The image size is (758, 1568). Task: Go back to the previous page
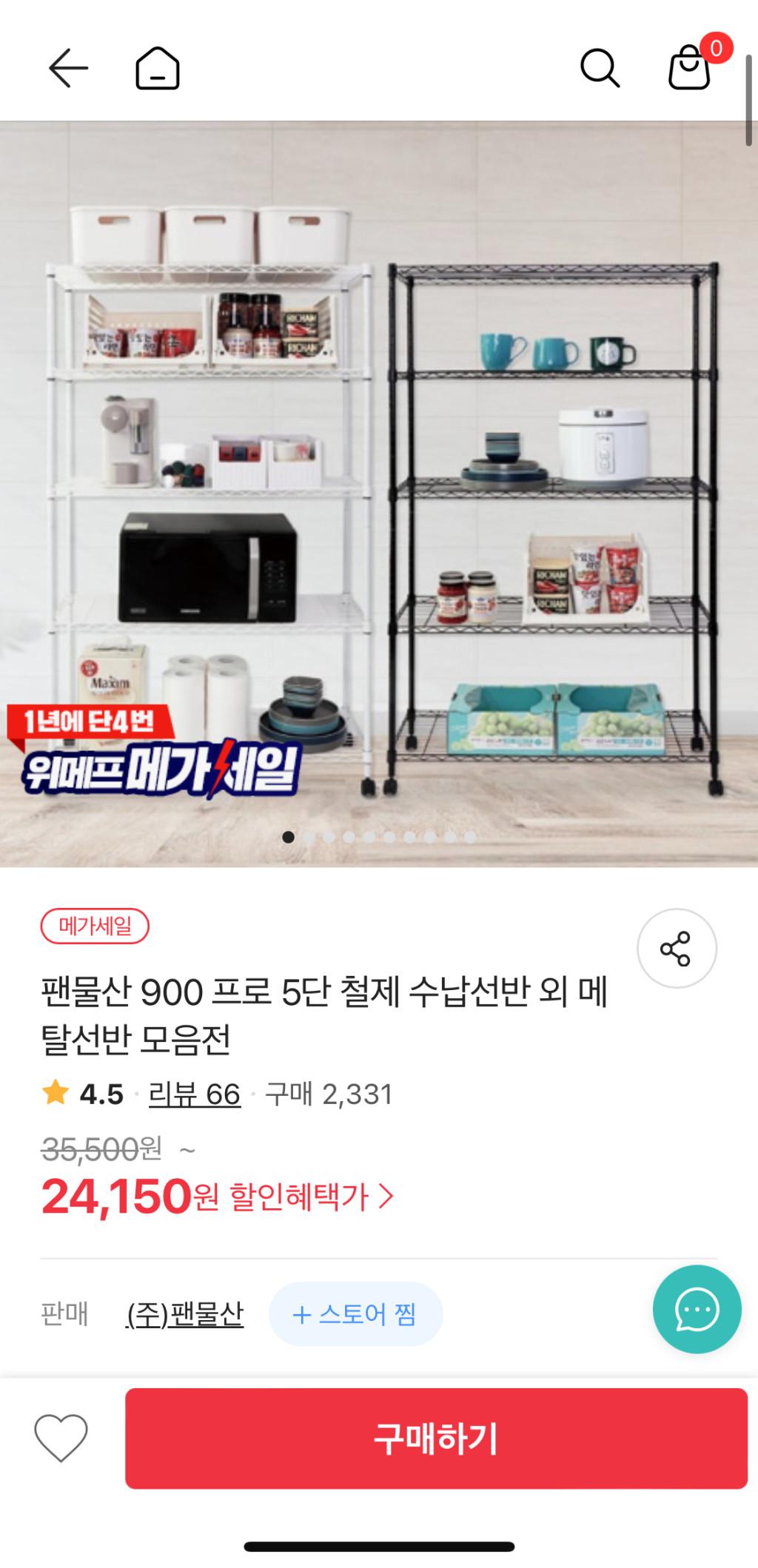pyautogui.click(x=68, y=68)
